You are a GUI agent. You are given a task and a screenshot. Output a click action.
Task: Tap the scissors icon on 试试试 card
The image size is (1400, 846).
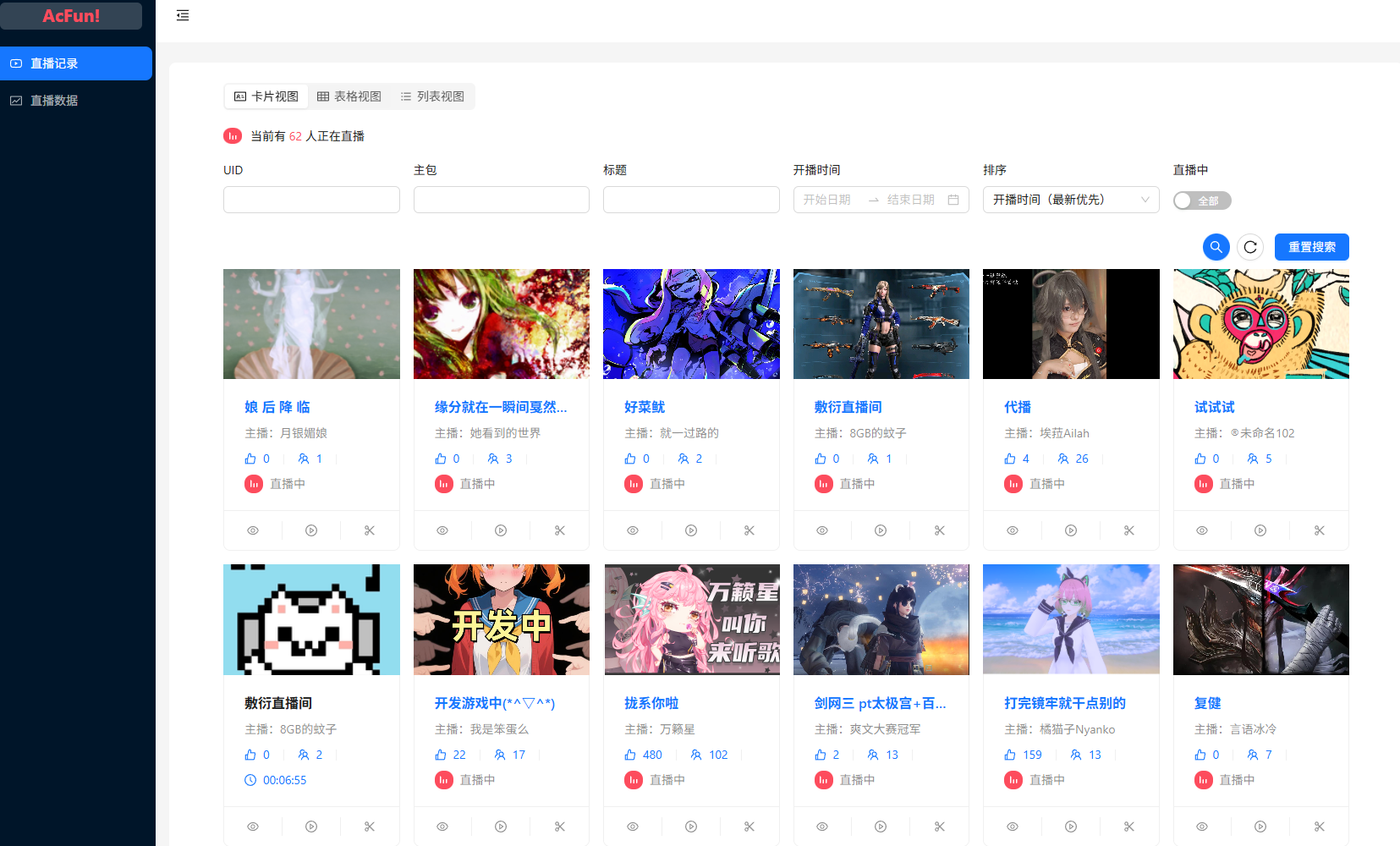pos(1319,530)
